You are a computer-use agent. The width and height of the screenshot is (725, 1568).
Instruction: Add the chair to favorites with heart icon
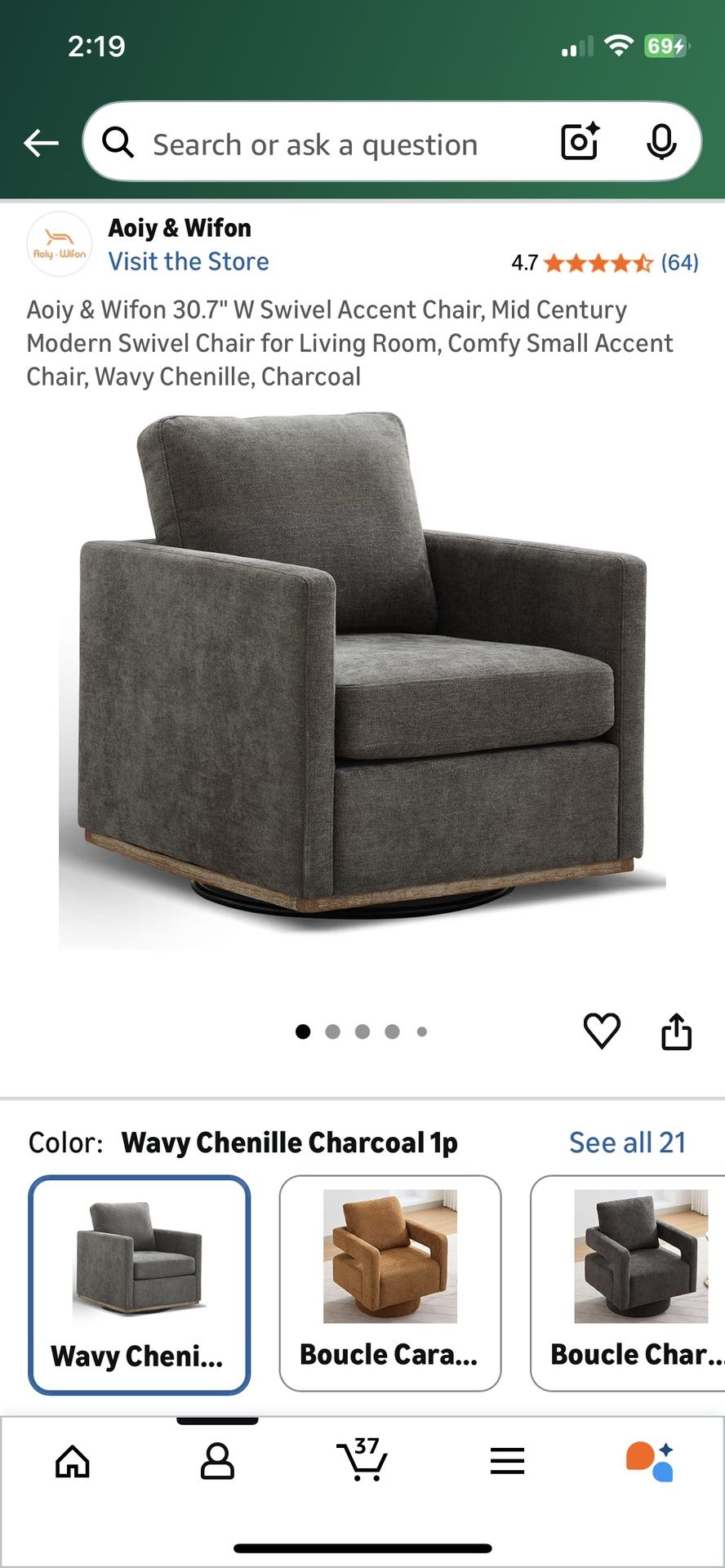tap(601, 1031)
